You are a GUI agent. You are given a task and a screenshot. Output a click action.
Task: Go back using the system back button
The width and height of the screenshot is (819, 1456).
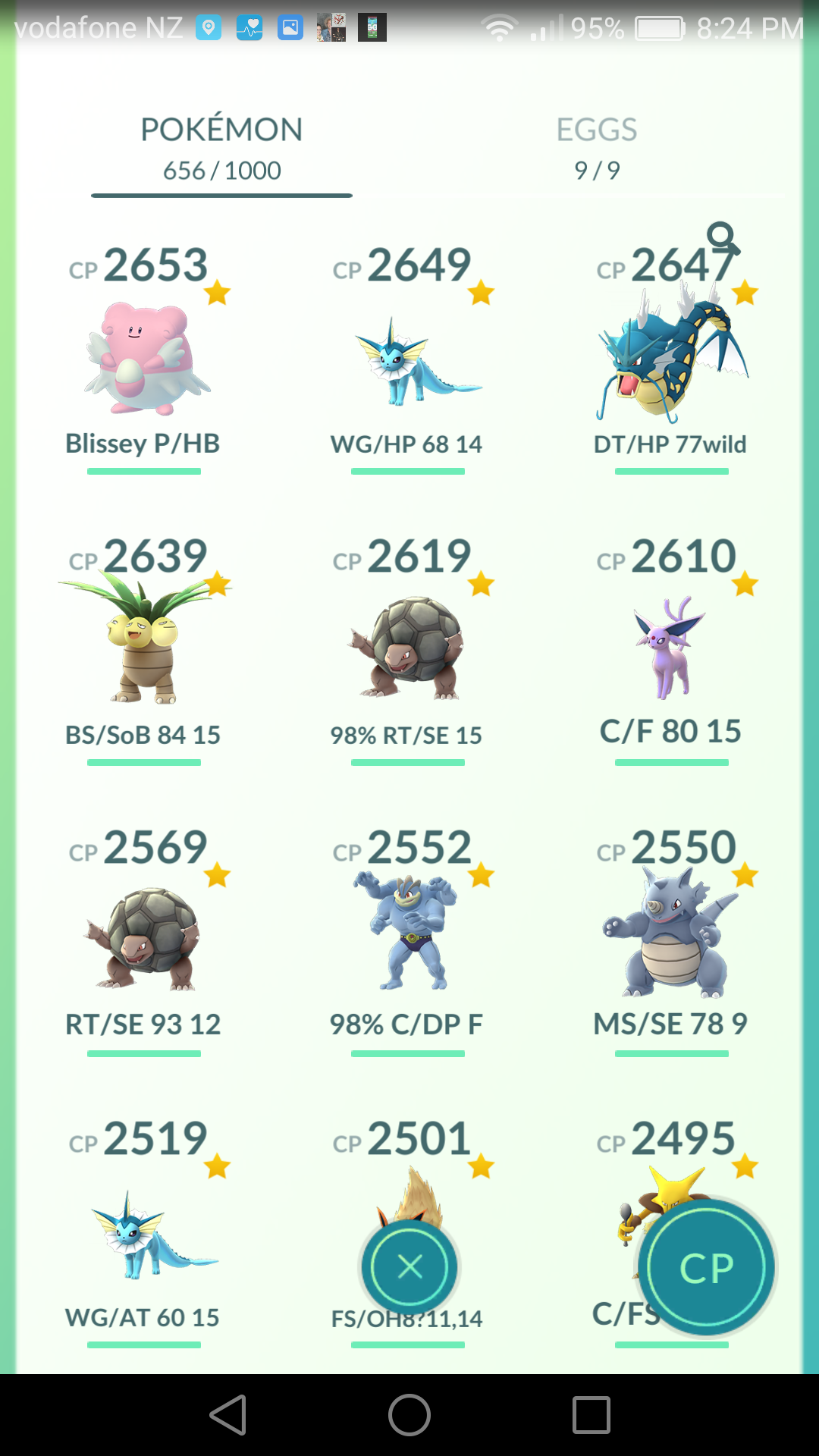228,1415
